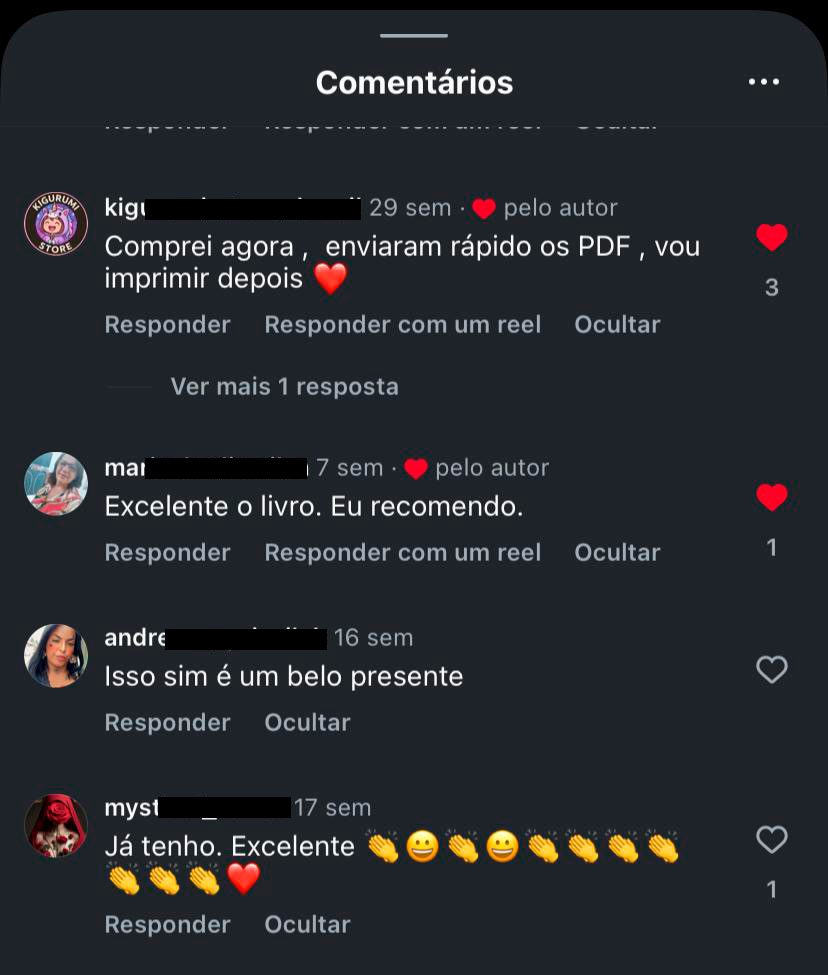Hide the 'Comprei agora' comment
The width and height of the screenshot is (828, 975).
617,325
